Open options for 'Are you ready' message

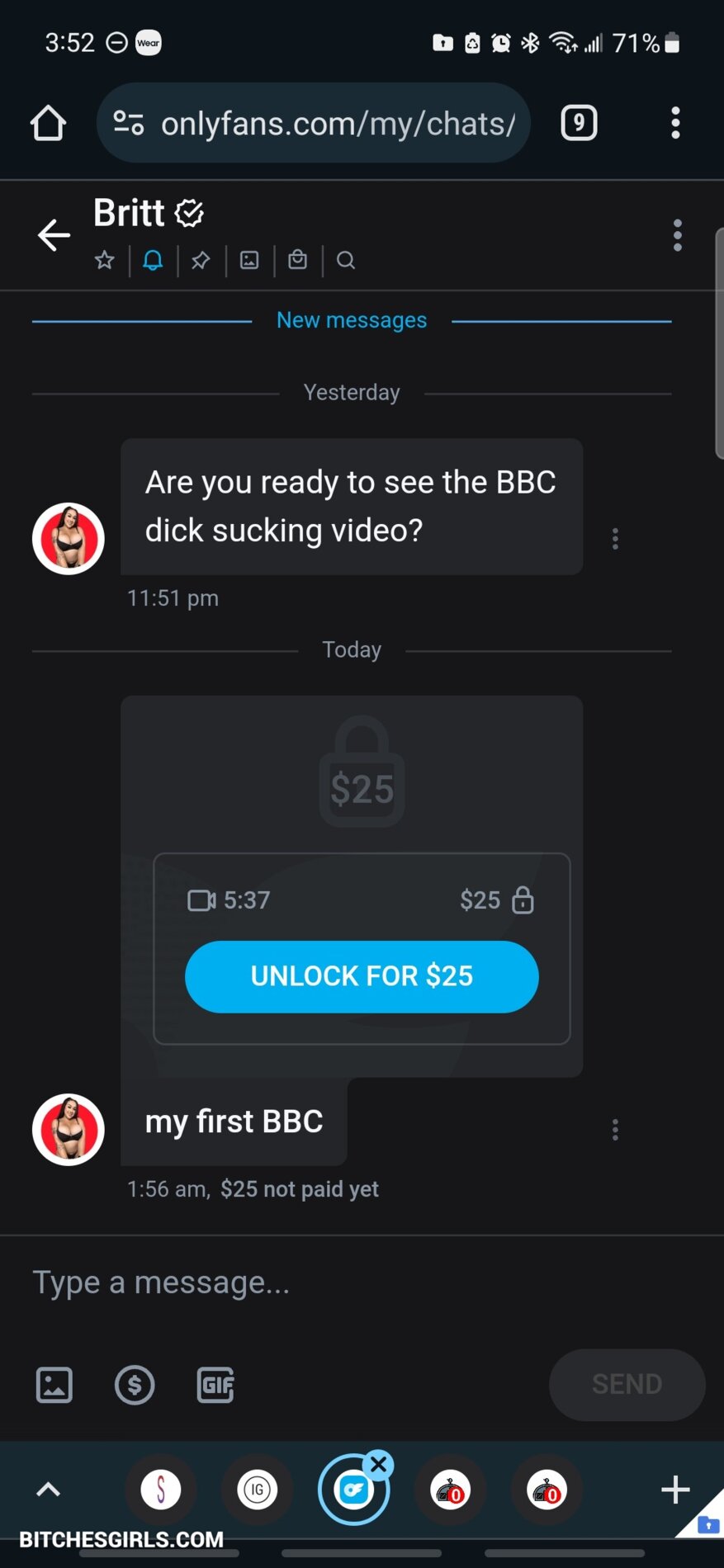pyautogui.click(x=615, y=539)
